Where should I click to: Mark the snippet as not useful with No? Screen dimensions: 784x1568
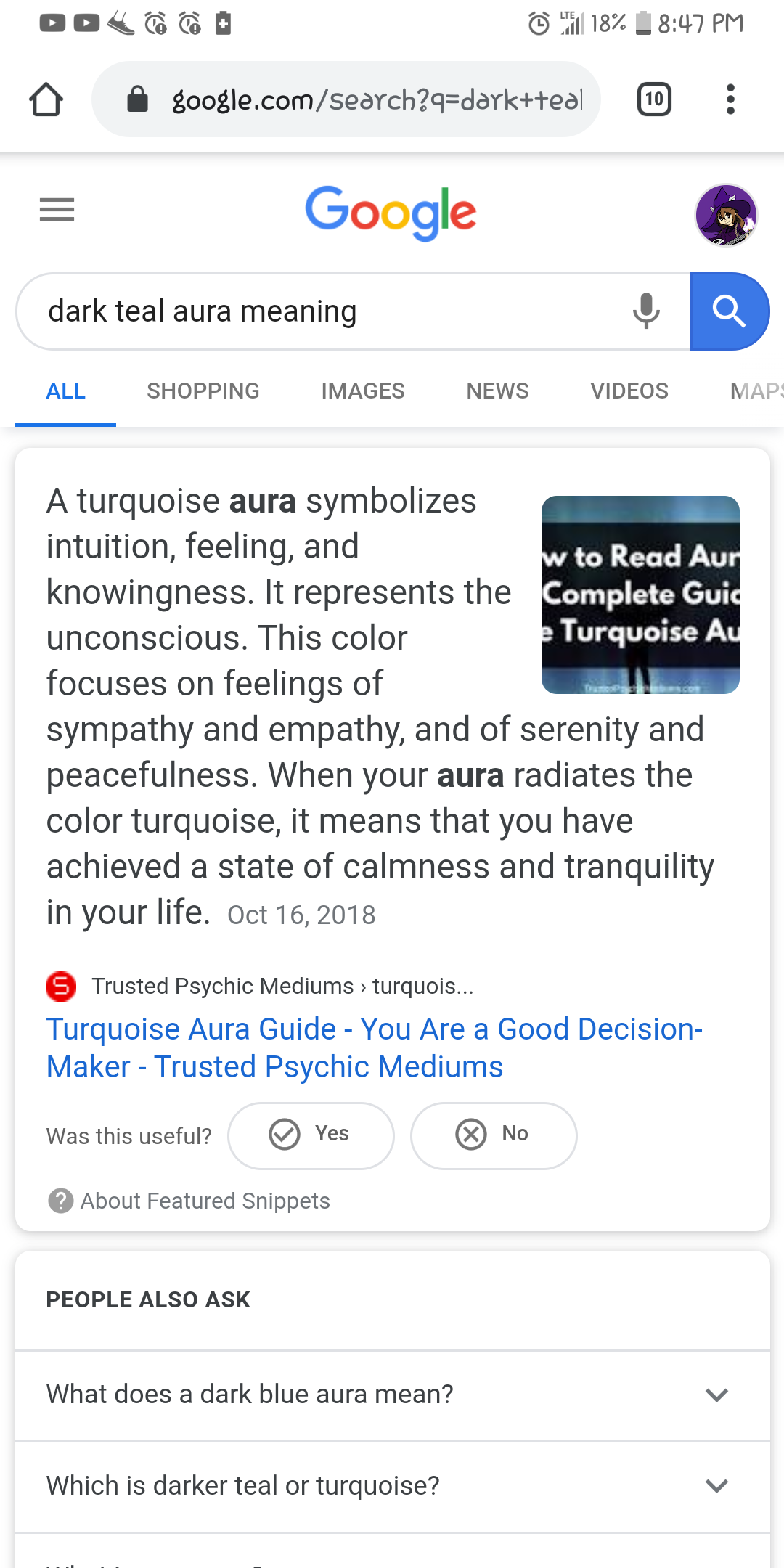click(x=494, y=1135)
